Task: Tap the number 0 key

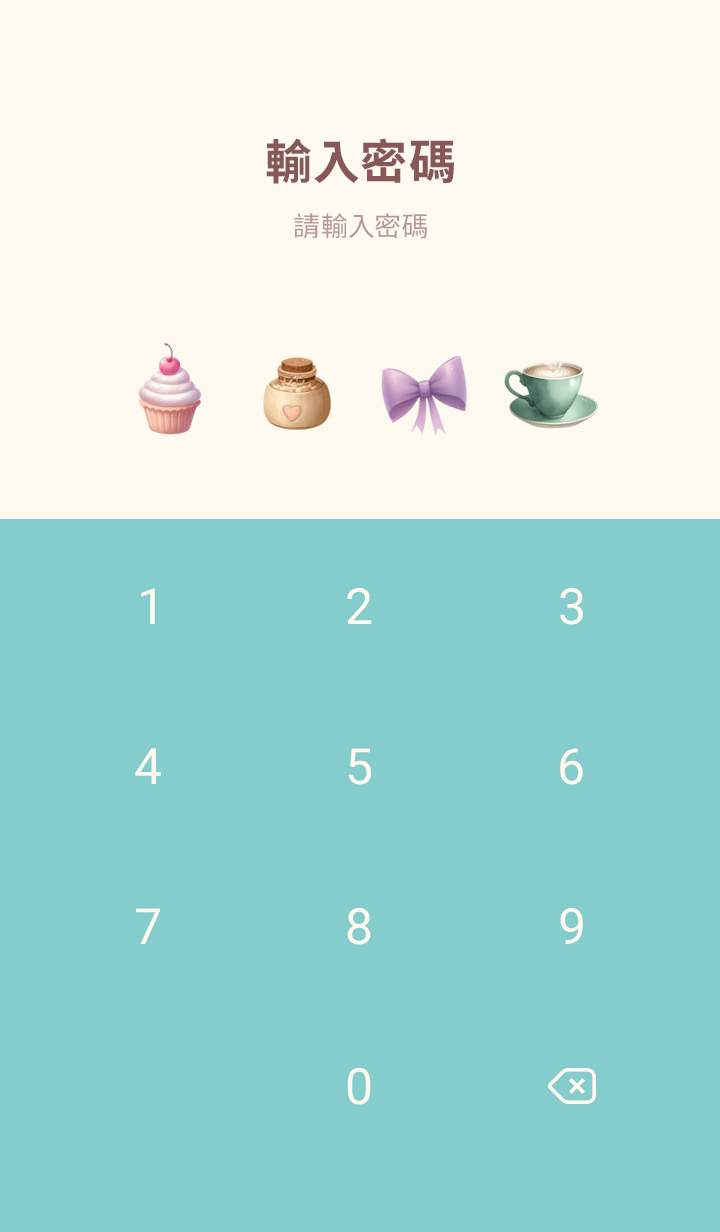Action: point(359,1087)
